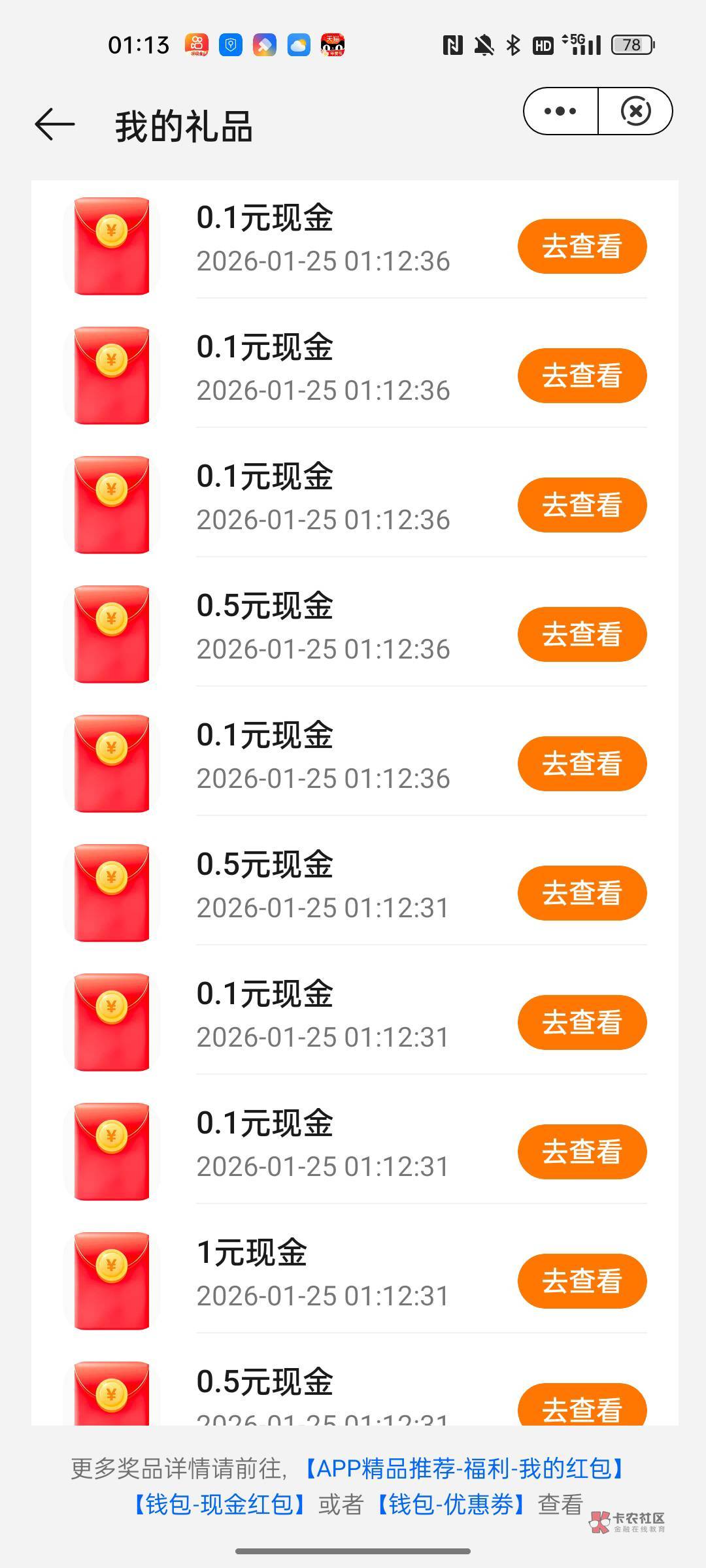Follow the 钱包-现金红包 link

click(220, 1505)
